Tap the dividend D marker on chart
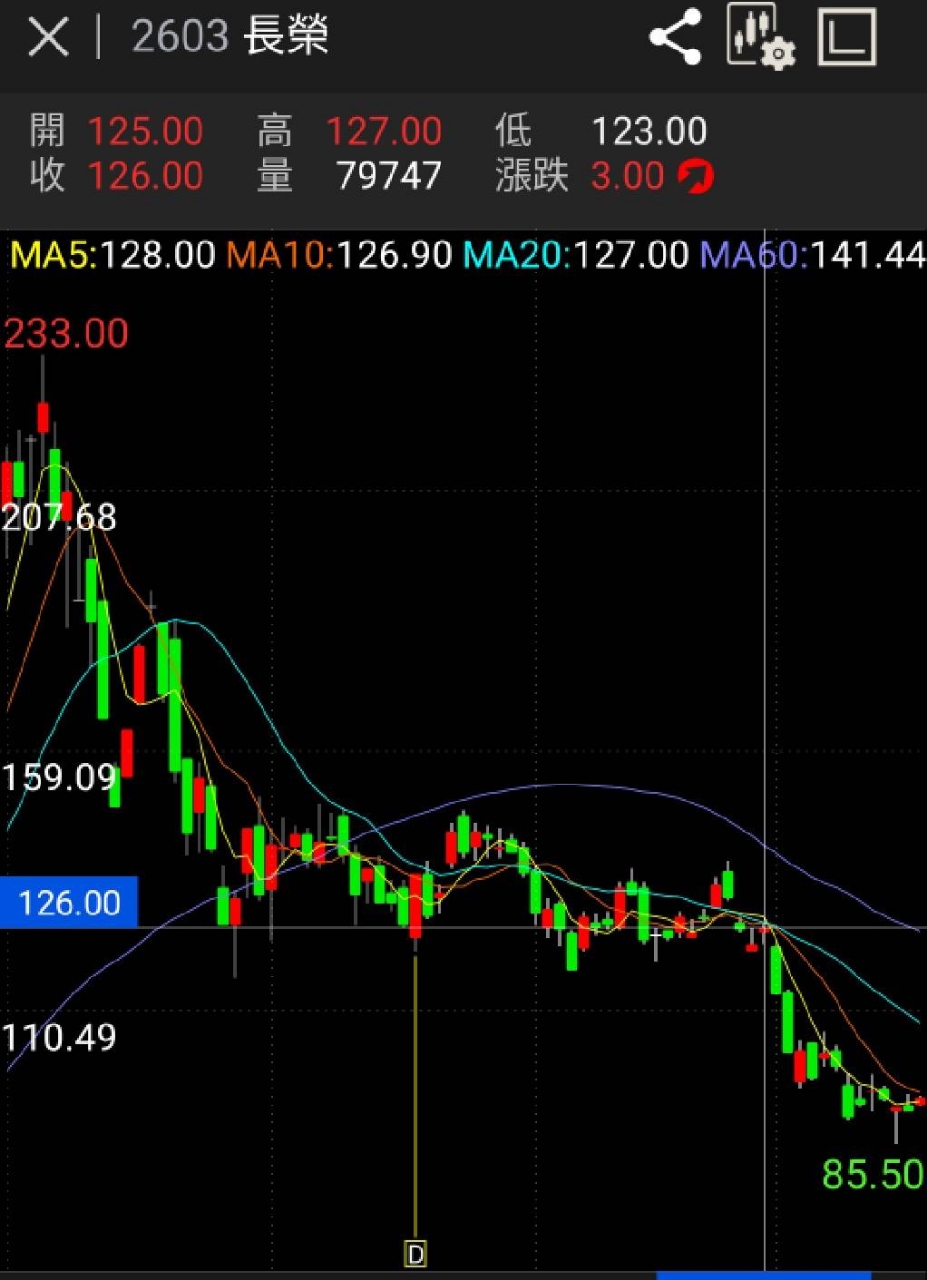 click(415, 1253)
